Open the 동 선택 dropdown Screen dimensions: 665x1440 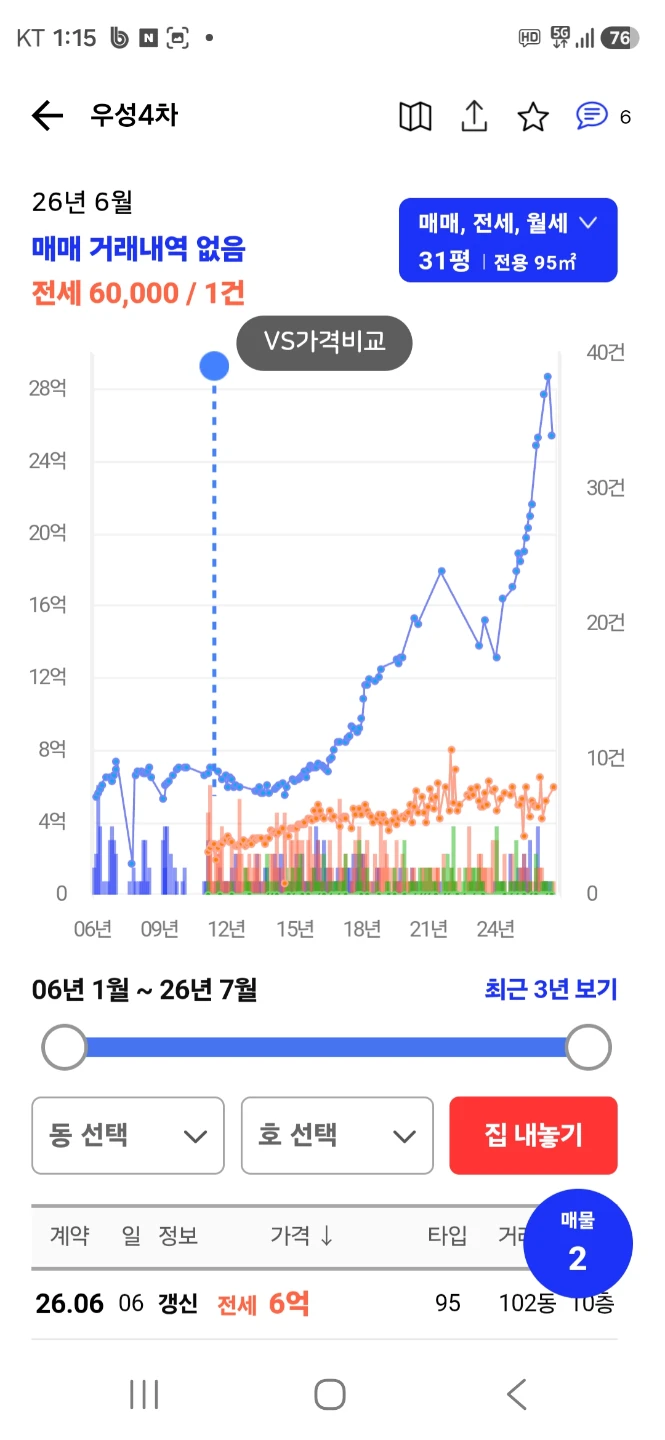click(128, 1135)
